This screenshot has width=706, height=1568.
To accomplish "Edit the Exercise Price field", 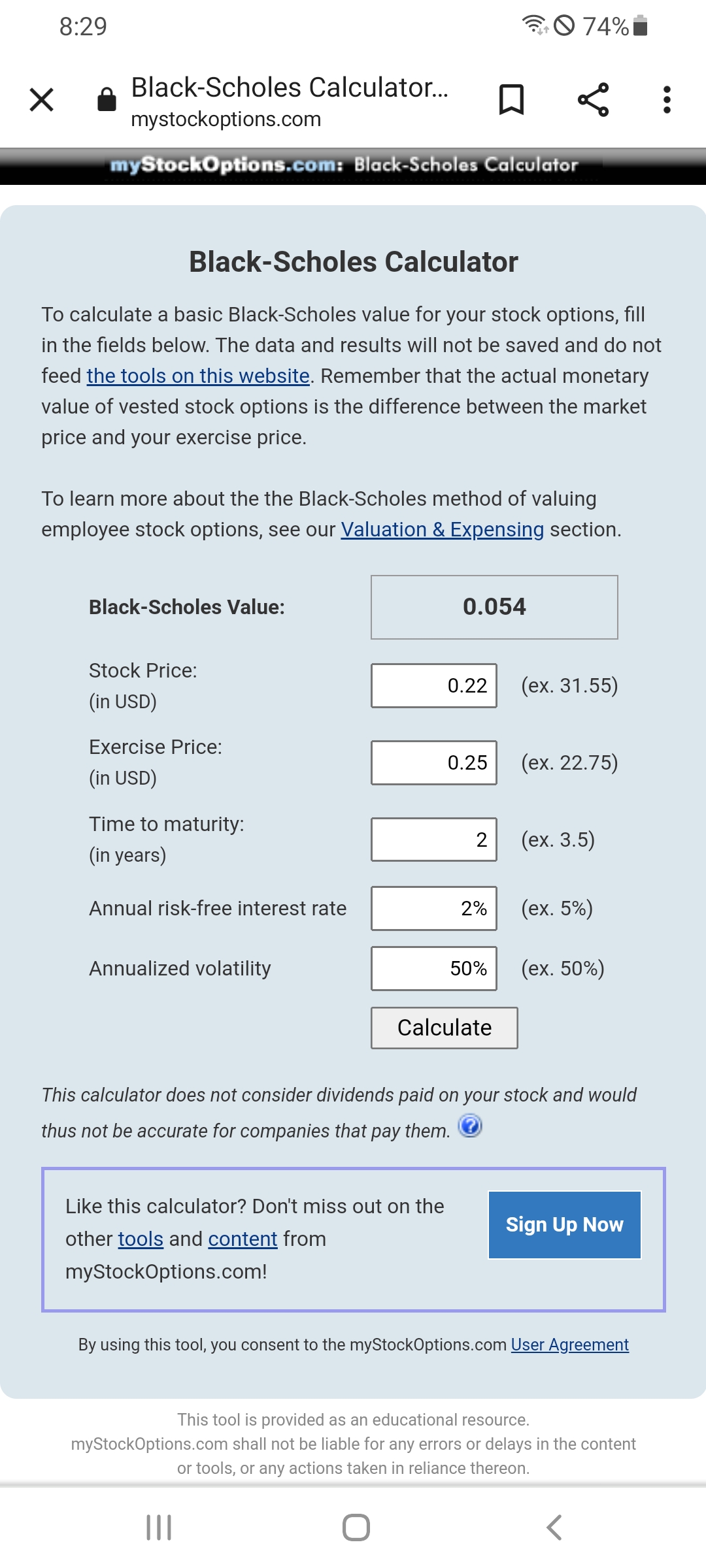I will point(434,762).
